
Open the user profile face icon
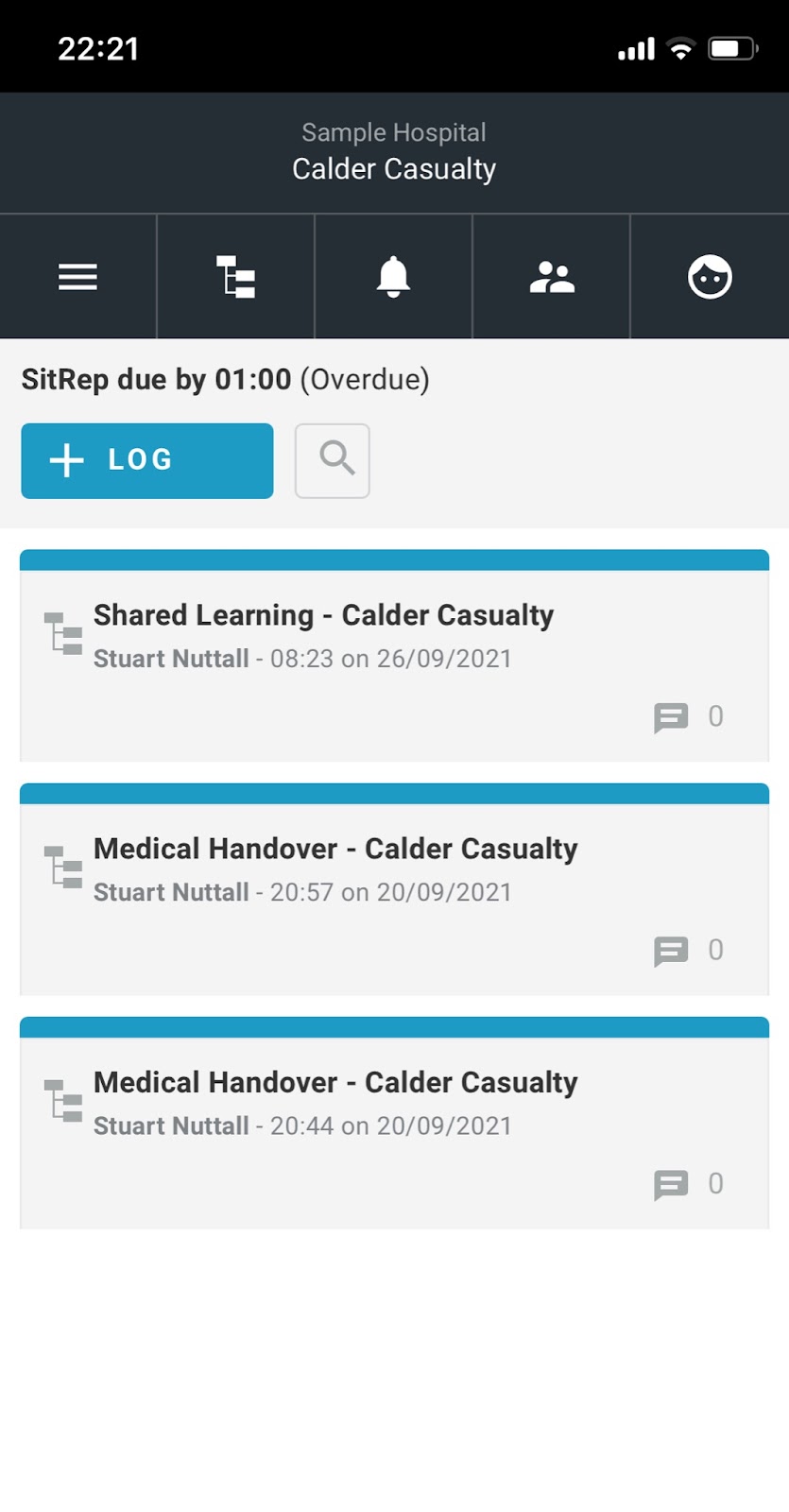coord(710,277)
